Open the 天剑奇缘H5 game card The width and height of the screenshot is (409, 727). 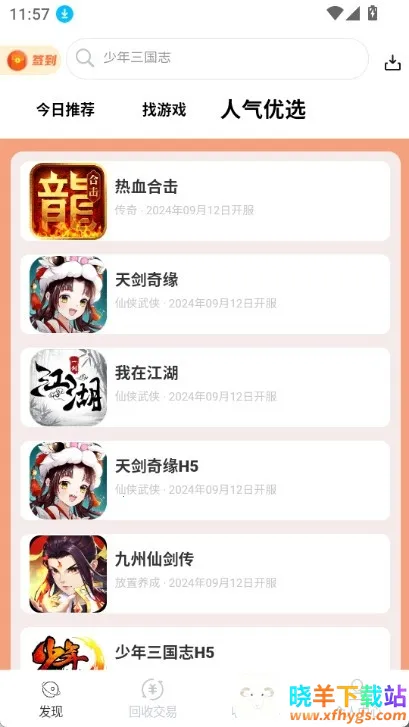click(x=205, y=480)
